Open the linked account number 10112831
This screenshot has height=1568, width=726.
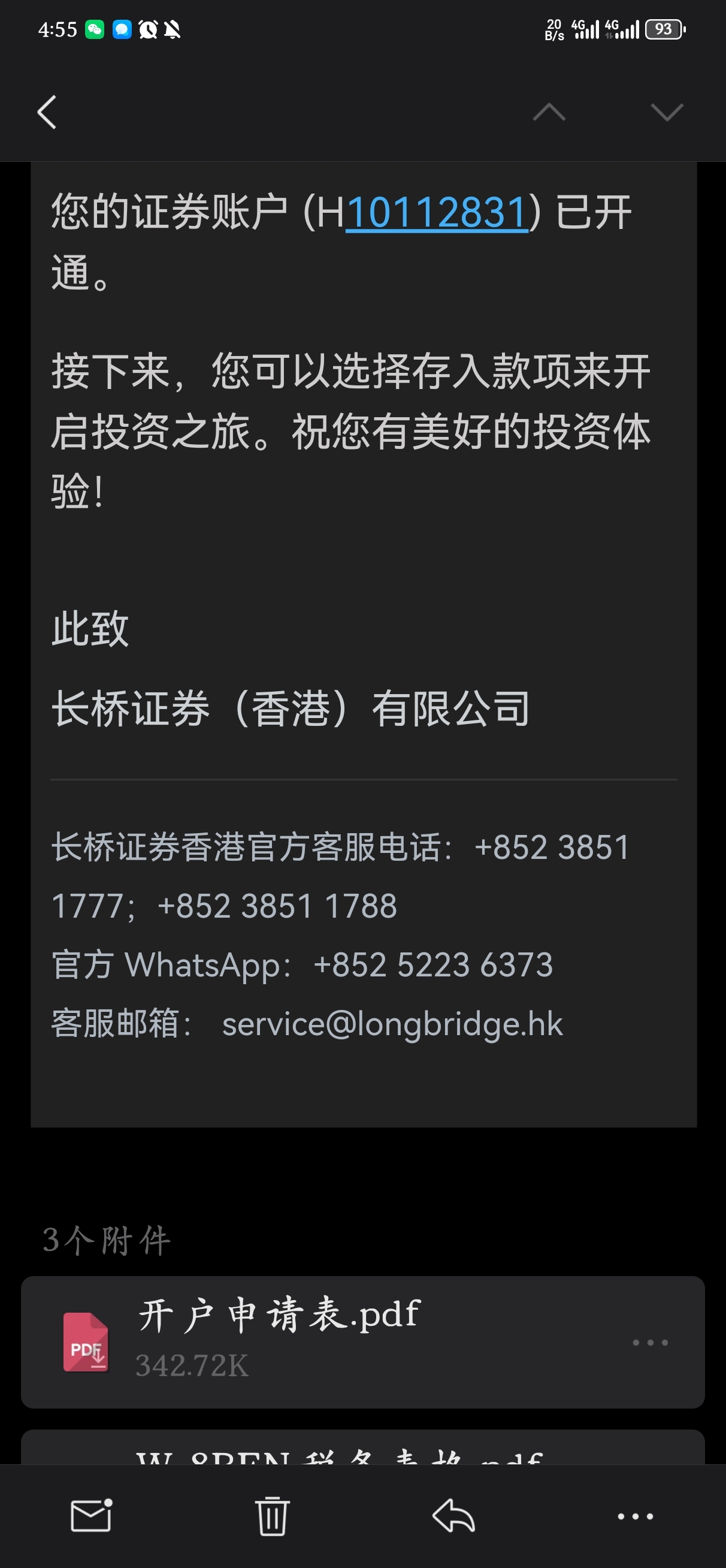(x=436, y=212)
